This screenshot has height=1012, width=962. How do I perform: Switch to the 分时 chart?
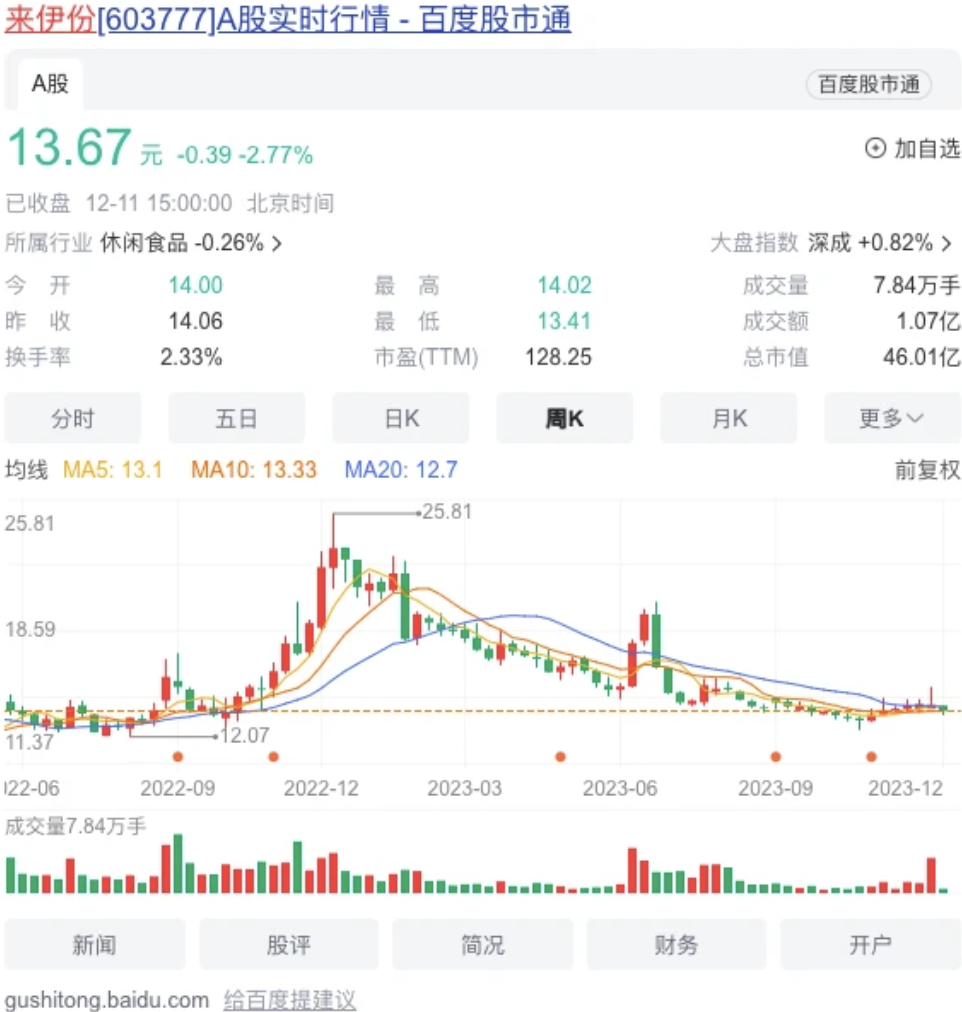(73, 418)
